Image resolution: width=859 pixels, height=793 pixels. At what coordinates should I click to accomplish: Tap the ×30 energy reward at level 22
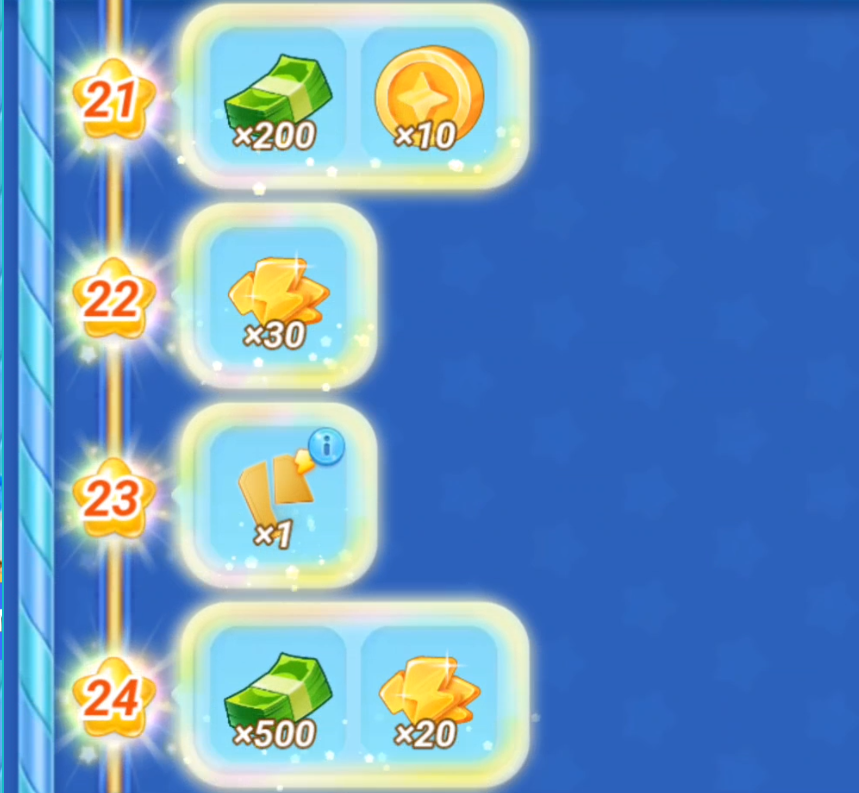pyautogui.click(x=276, y=297)
